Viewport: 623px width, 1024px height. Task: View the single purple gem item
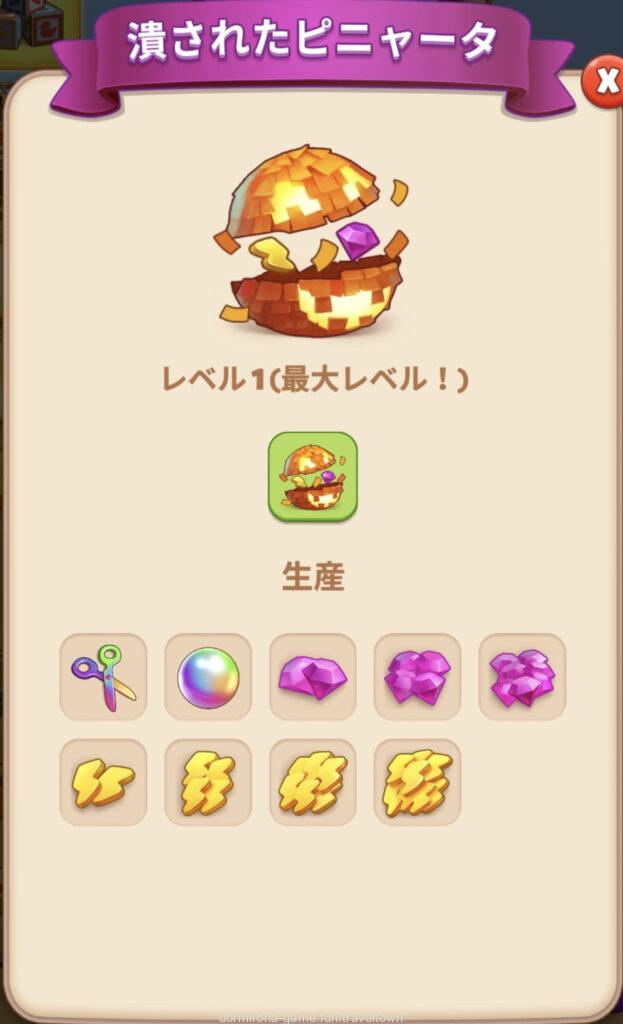click(x=312, y=677)
